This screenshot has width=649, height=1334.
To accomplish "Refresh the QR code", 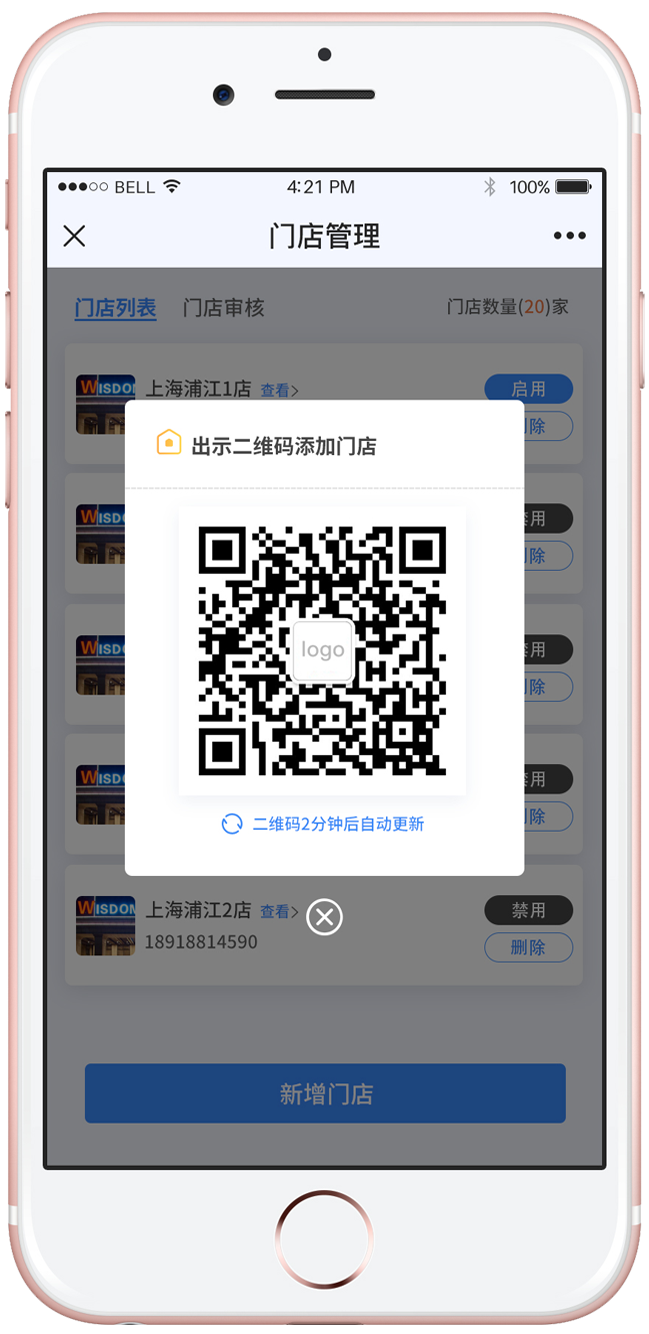I will [x=232, y=824].
